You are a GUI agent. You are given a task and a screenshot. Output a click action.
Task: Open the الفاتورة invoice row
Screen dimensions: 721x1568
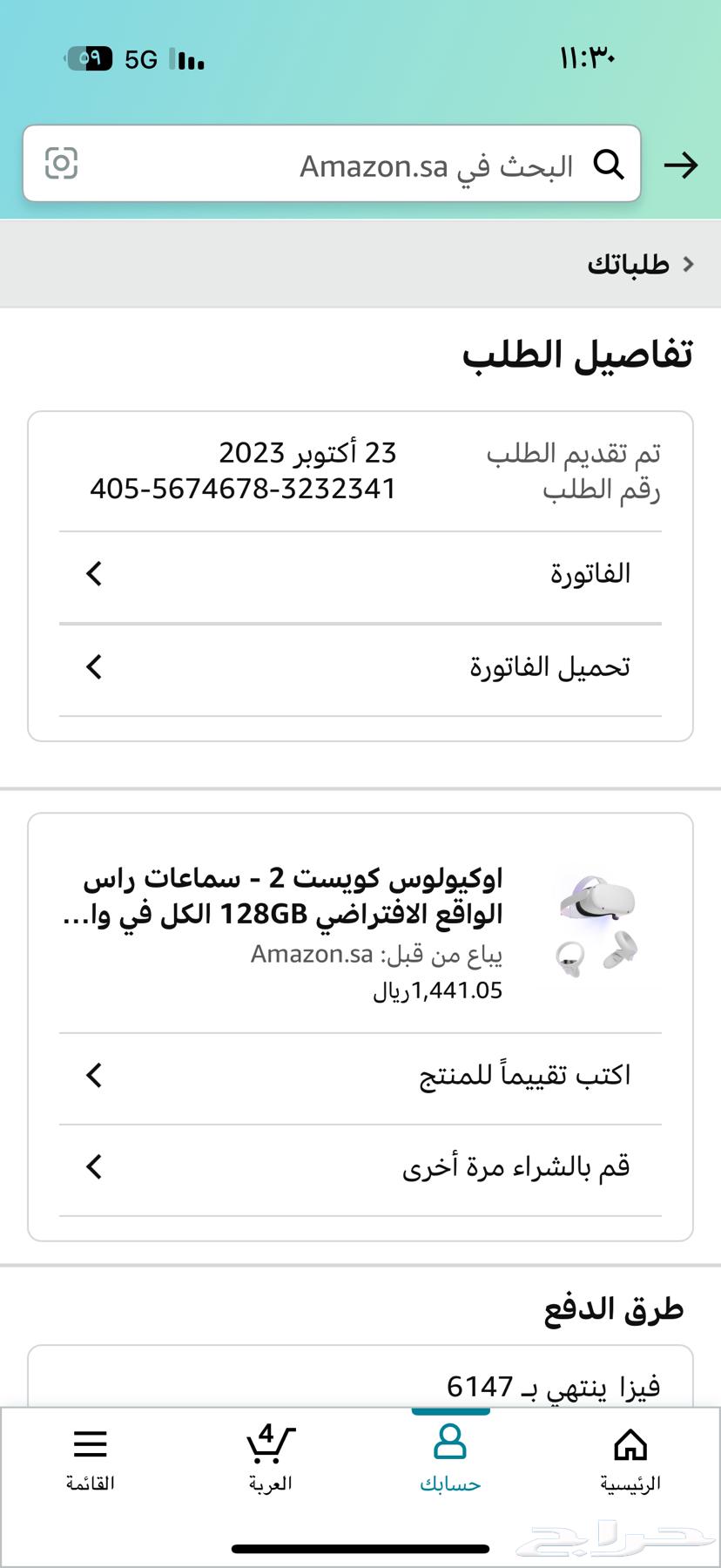click(360, 574)
